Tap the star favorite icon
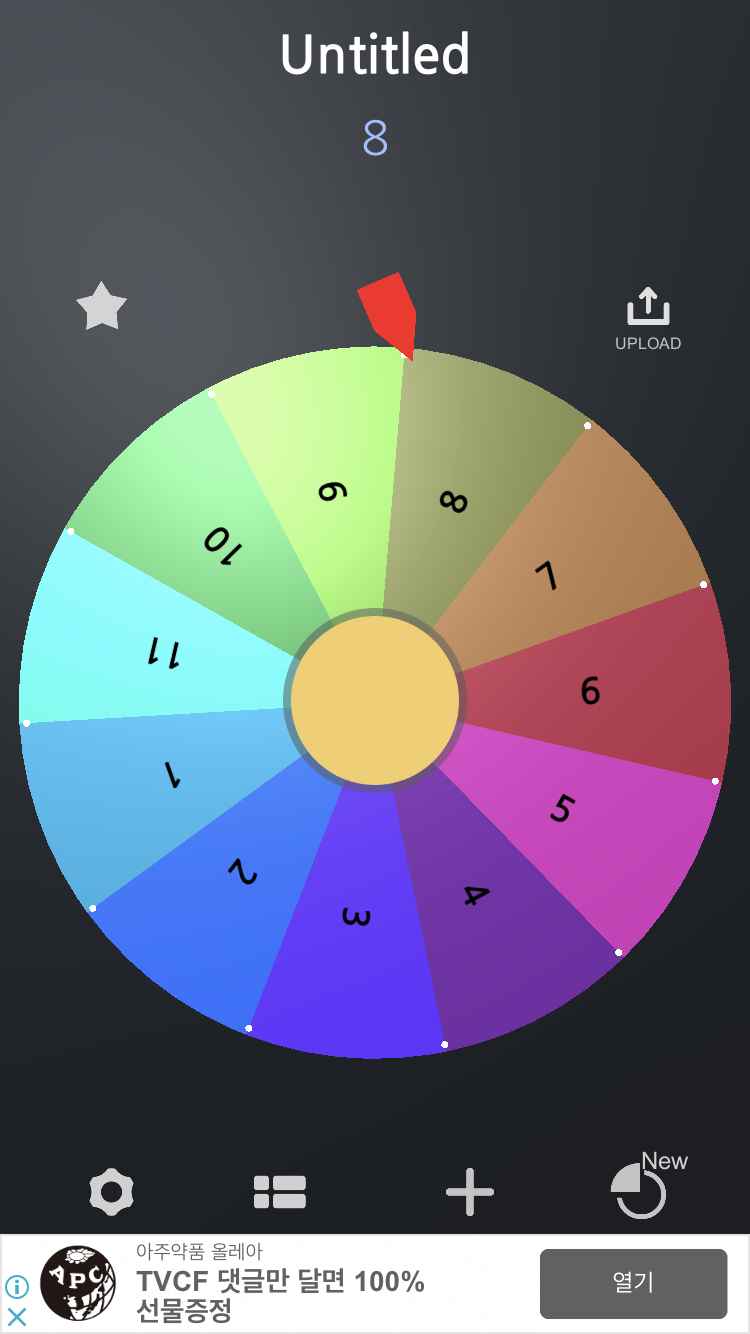Screen dimensions: 750x1334 (x=102, y=306)
